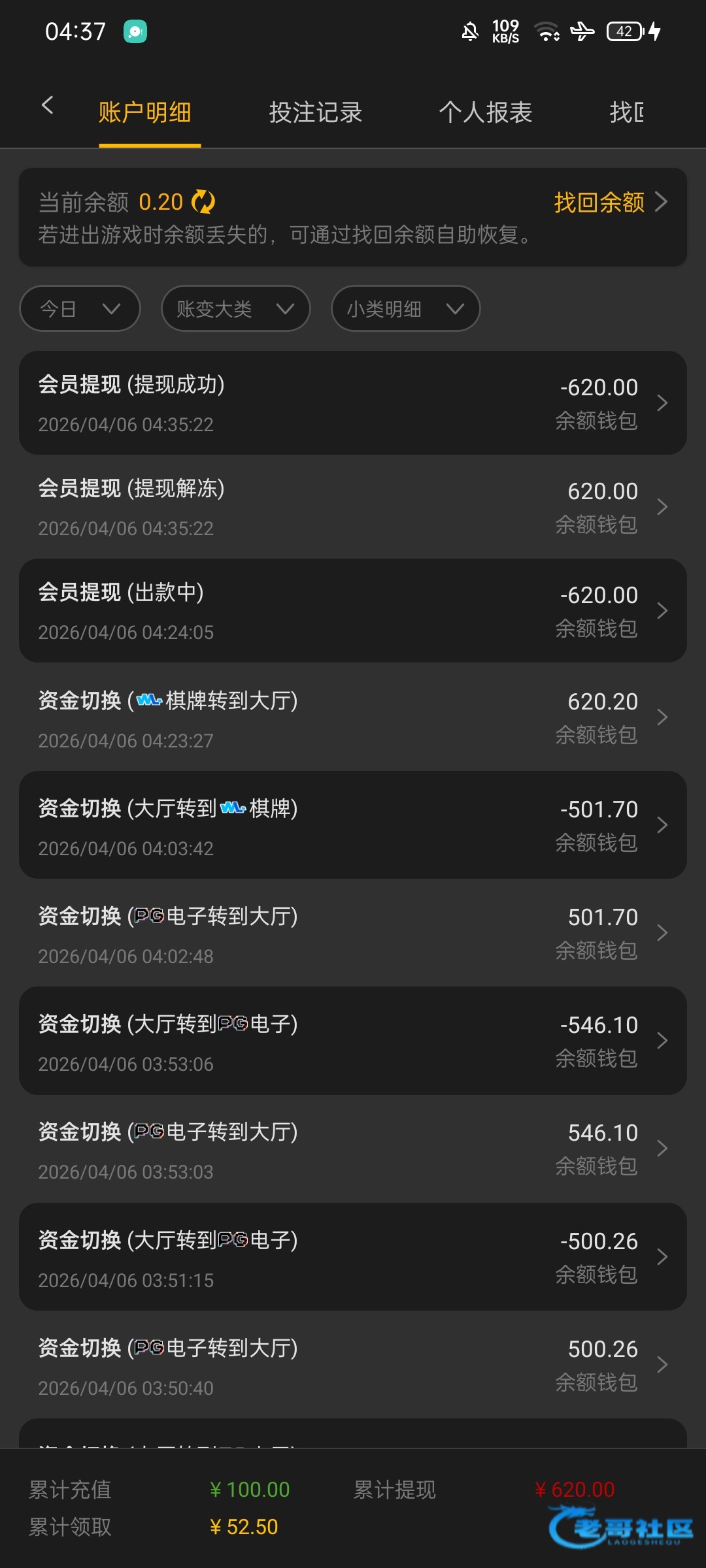Viewport: 706px width, 1568px height.
Task: View the 501.70 PG电子转到大厅 record
Action: coord(353,933)
